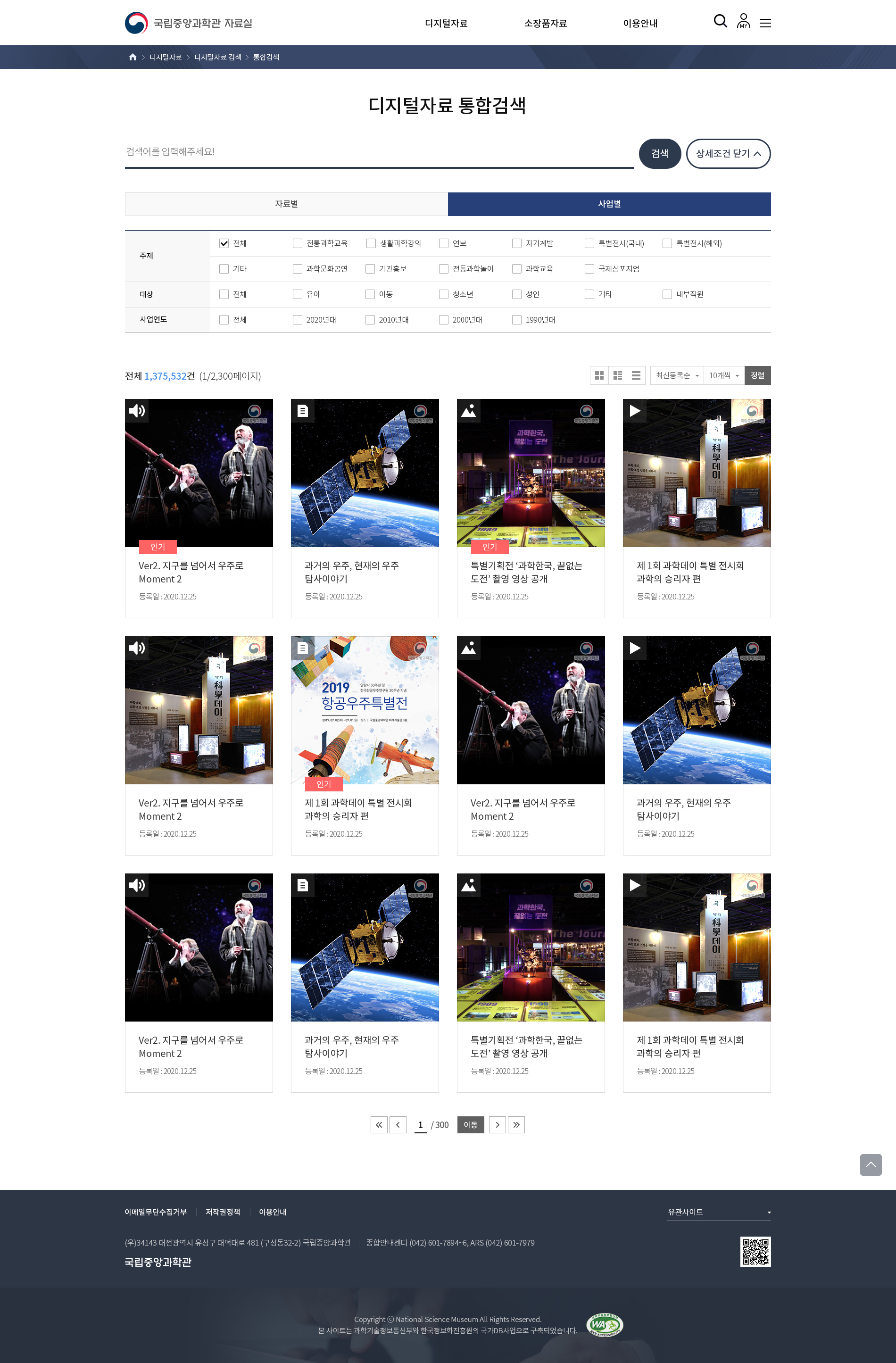896x1363 pixels.
Task: Tap the 검색 button
Action: (x=659, y=153)
